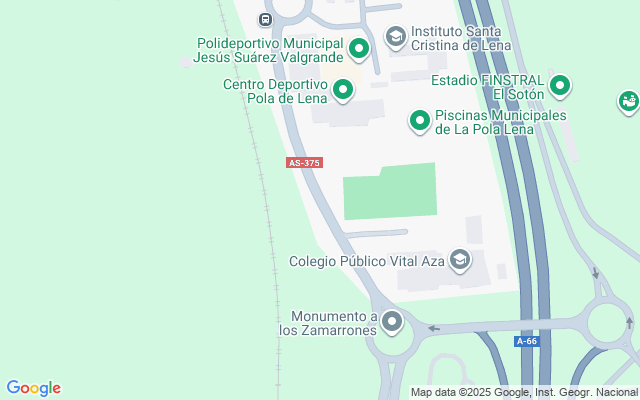Open the Piscinas Municipales de La Pola Lena pin

[x=420, y=122]
